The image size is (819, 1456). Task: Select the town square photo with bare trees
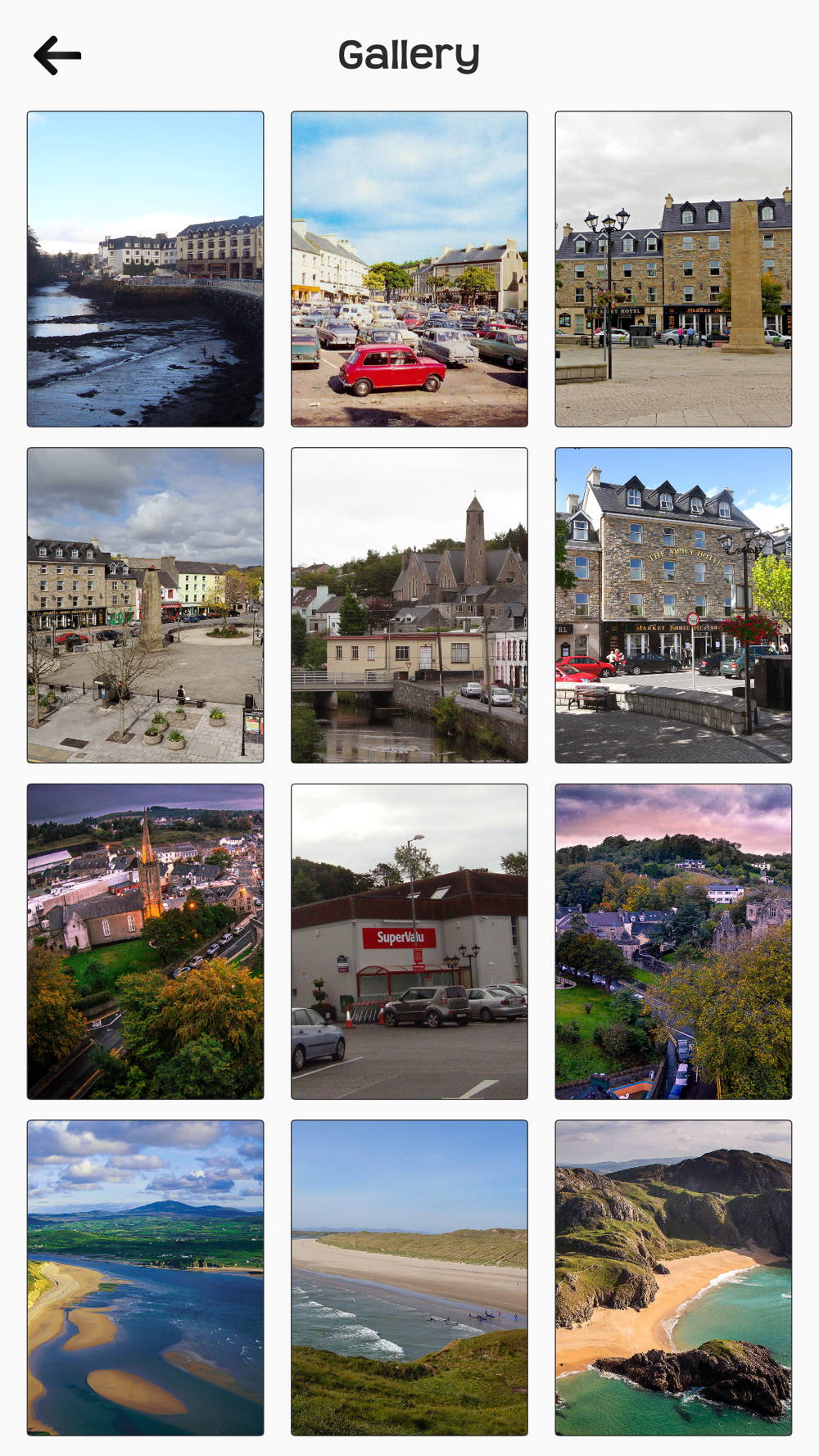pyautogui.click(x=146, y=605)
